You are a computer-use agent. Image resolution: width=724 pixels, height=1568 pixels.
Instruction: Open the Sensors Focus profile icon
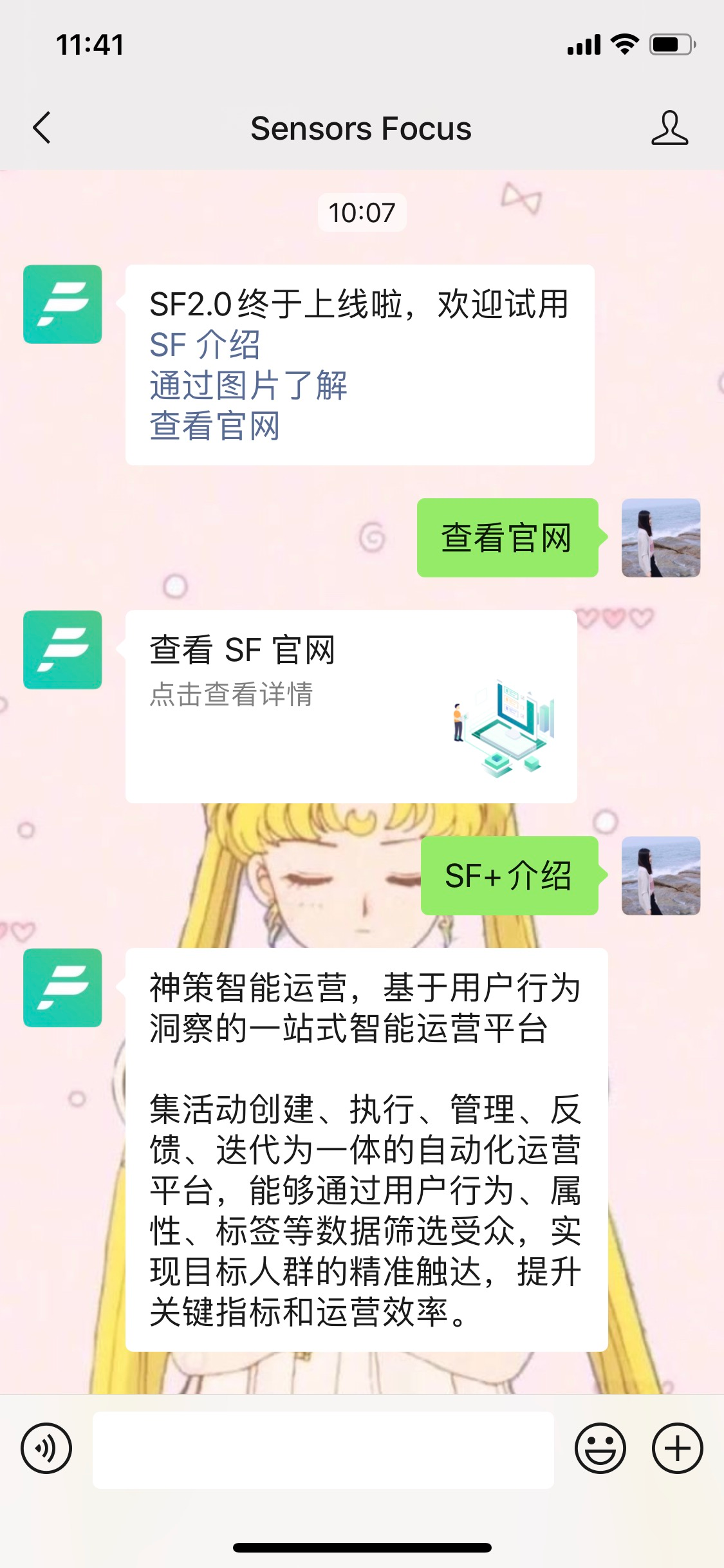[669, 127]
